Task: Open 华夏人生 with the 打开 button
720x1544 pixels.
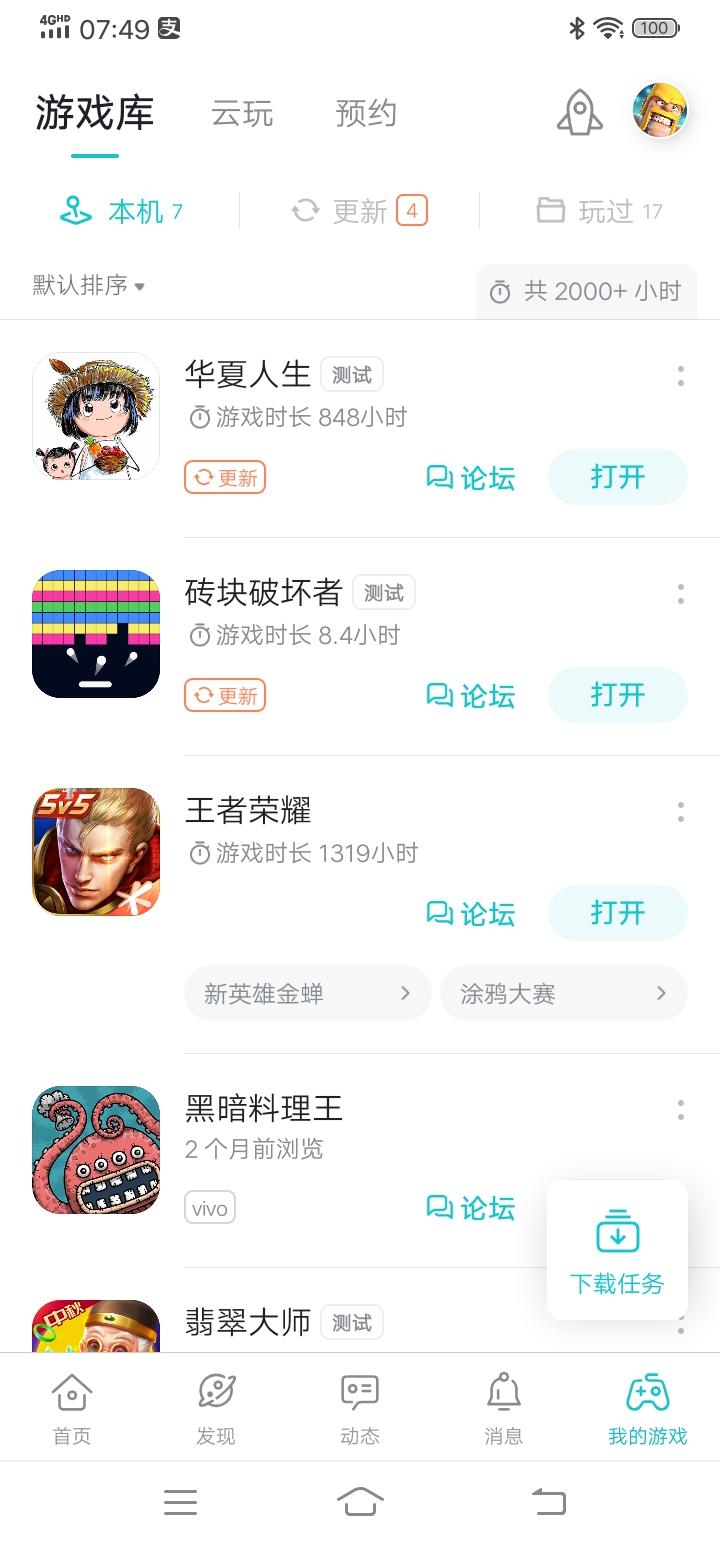Action: [x=617, y=477]
